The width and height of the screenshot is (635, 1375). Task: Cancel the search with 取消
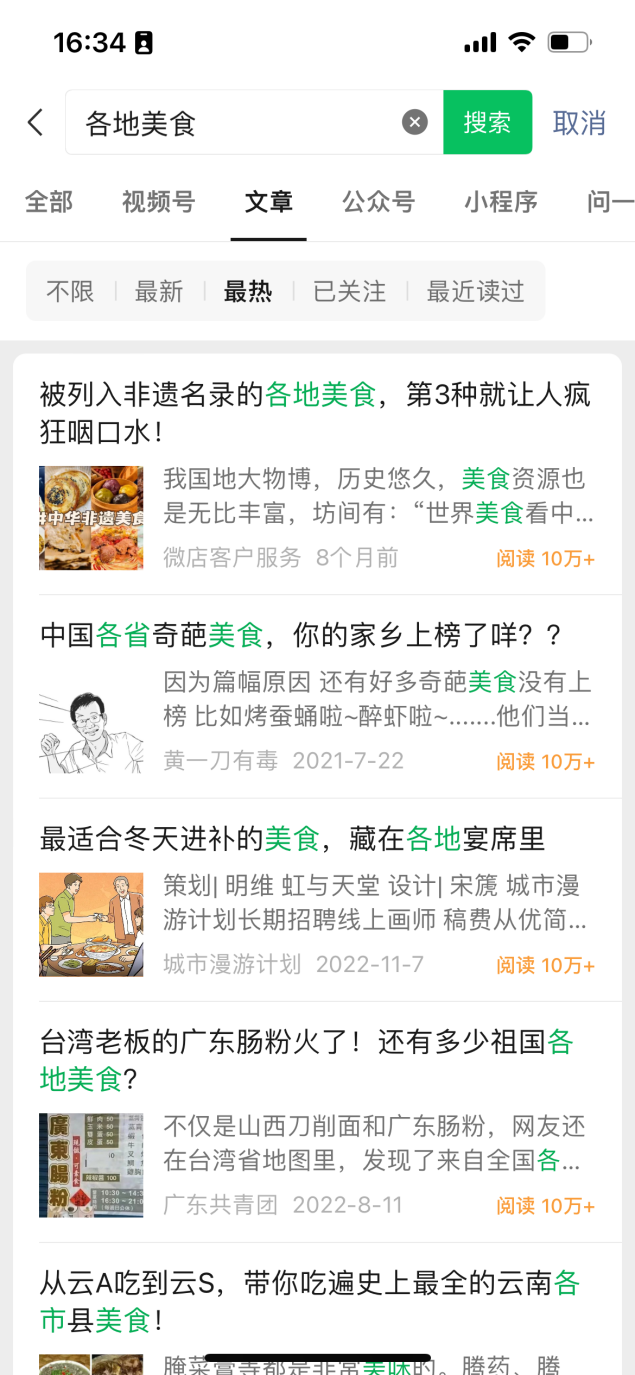pyautogui.click(x=579, y=122)
